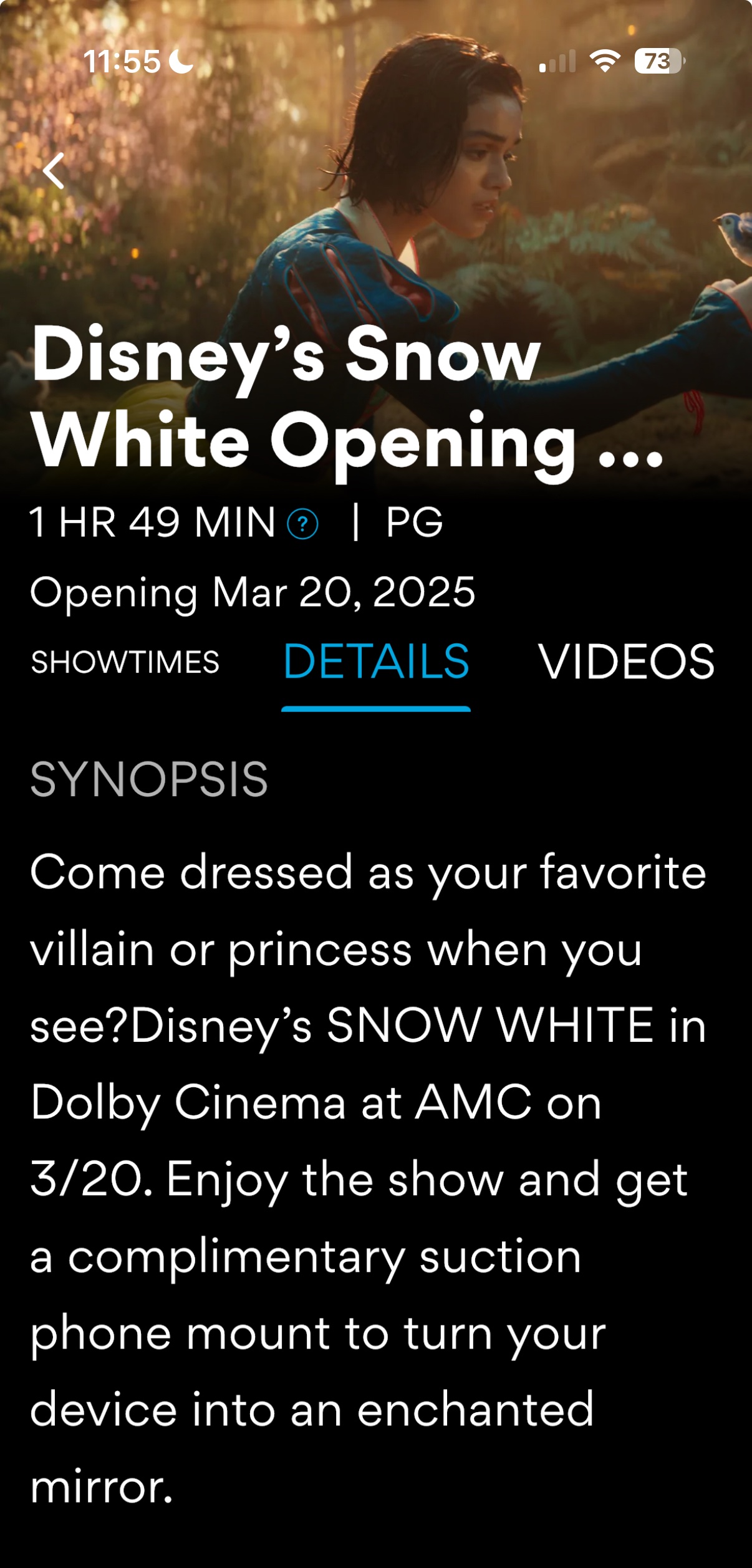
Task: Open the runtime info question mark
Action: point(303,524)
